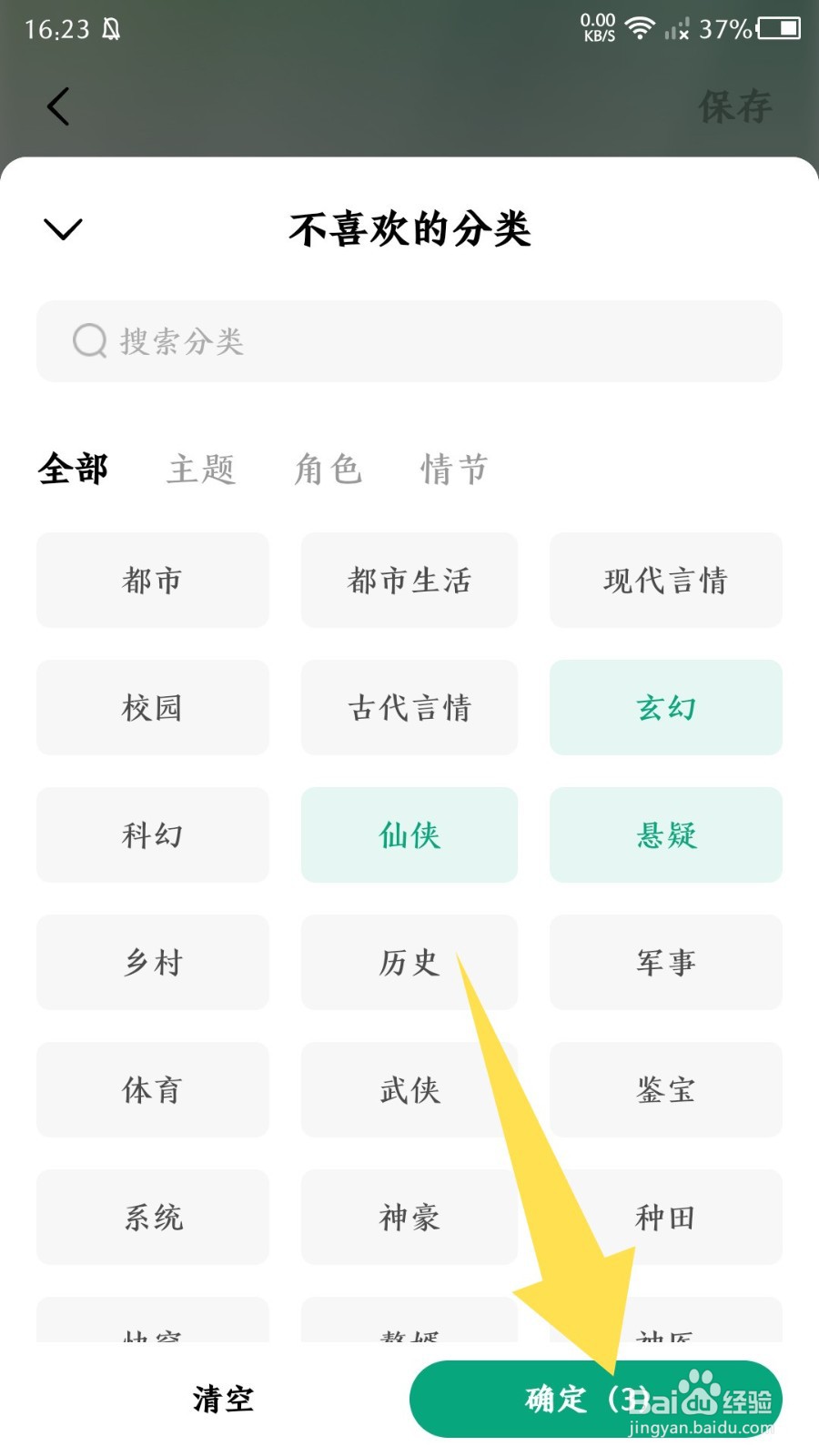Viewport: 819px width, 1456px height.
Task: Deselect the highlighted 玄幻 category
Action: click(665, 708)
